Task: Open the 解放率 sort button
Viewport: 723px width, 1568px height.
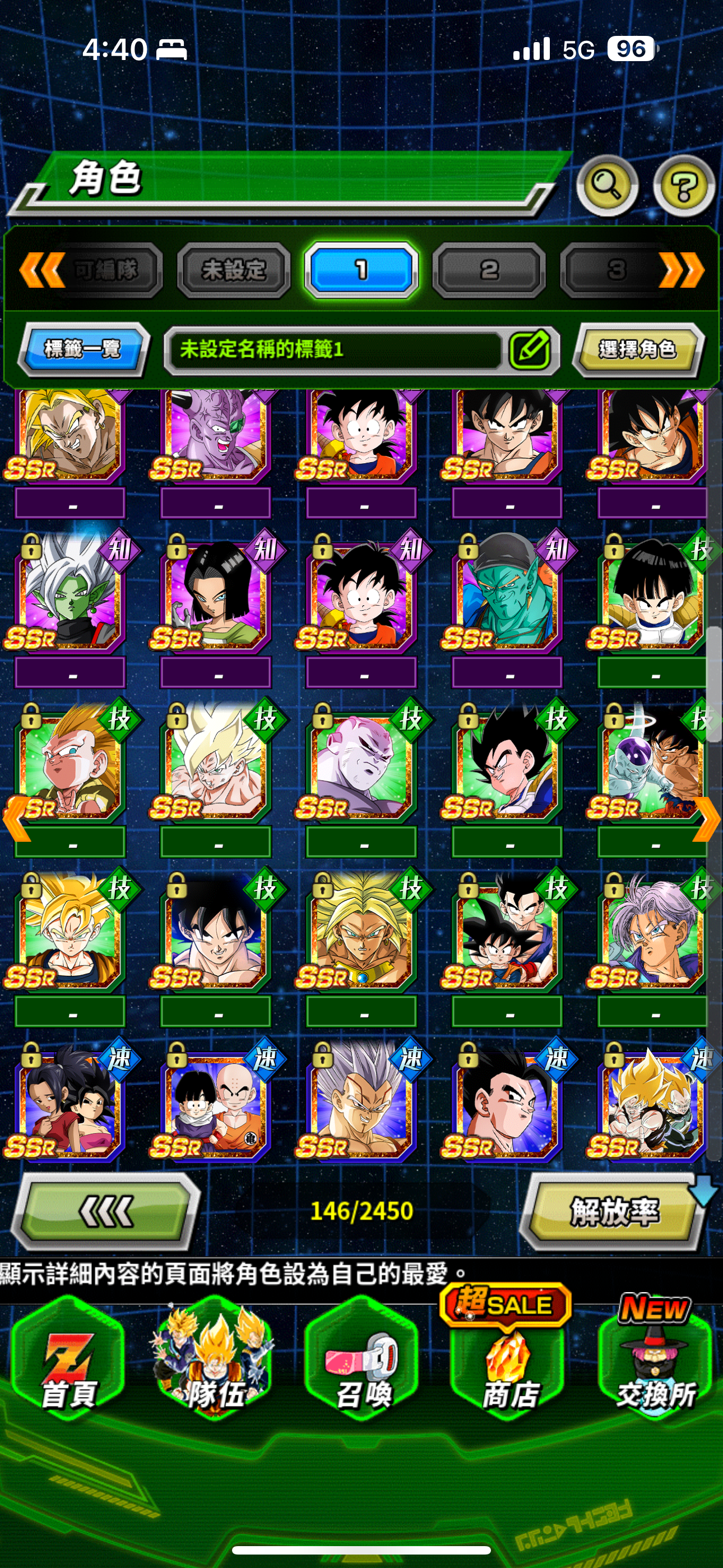Action: point(614,1211)
